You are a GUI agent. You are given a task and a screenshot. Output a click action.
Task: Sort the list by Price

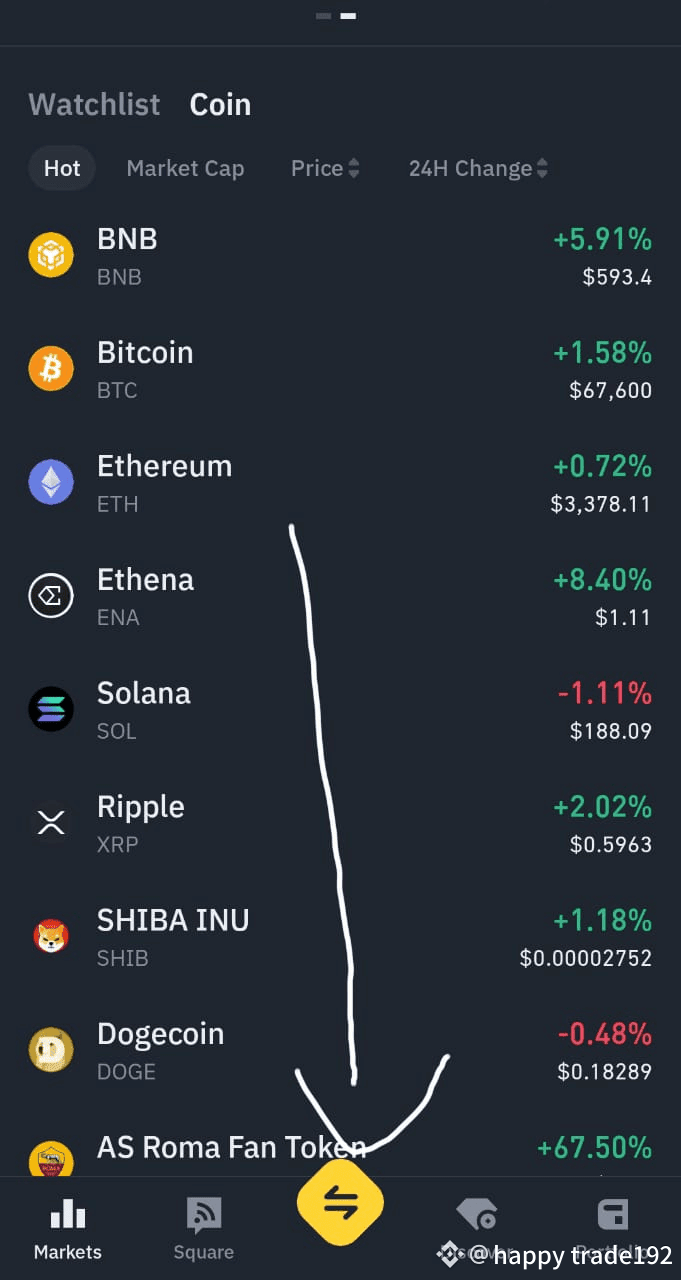pyautogui.click(x=324, y=169)
